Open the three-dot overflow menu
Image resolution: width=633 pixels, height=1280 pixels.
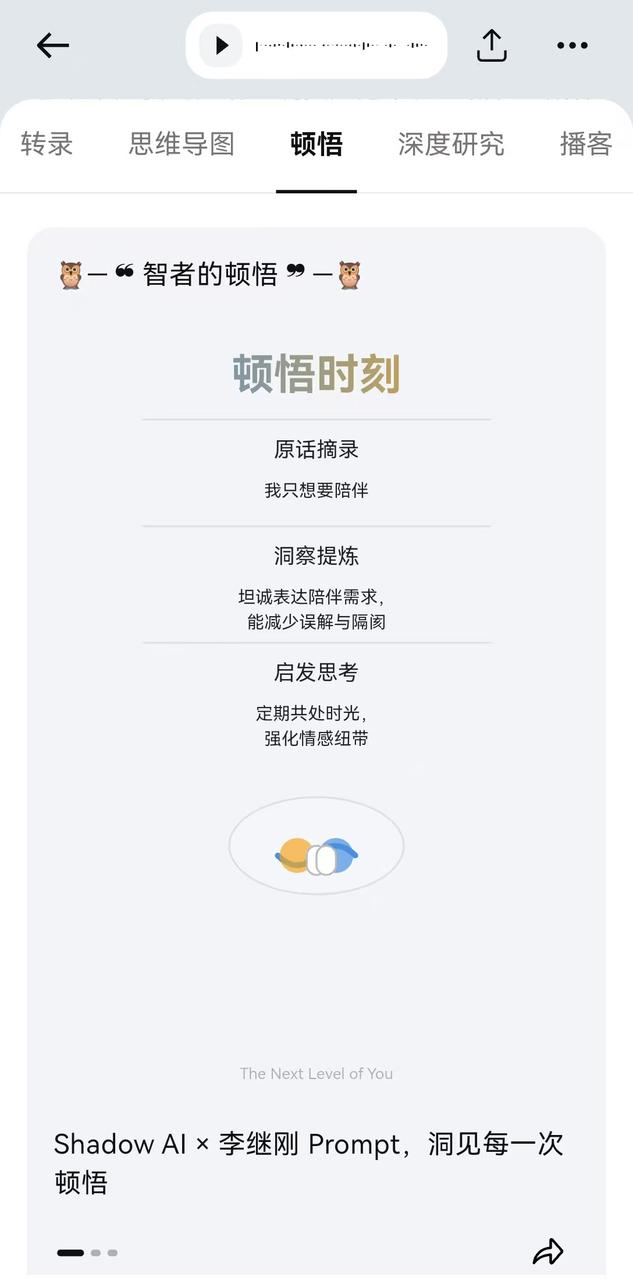tap(572, 45)
